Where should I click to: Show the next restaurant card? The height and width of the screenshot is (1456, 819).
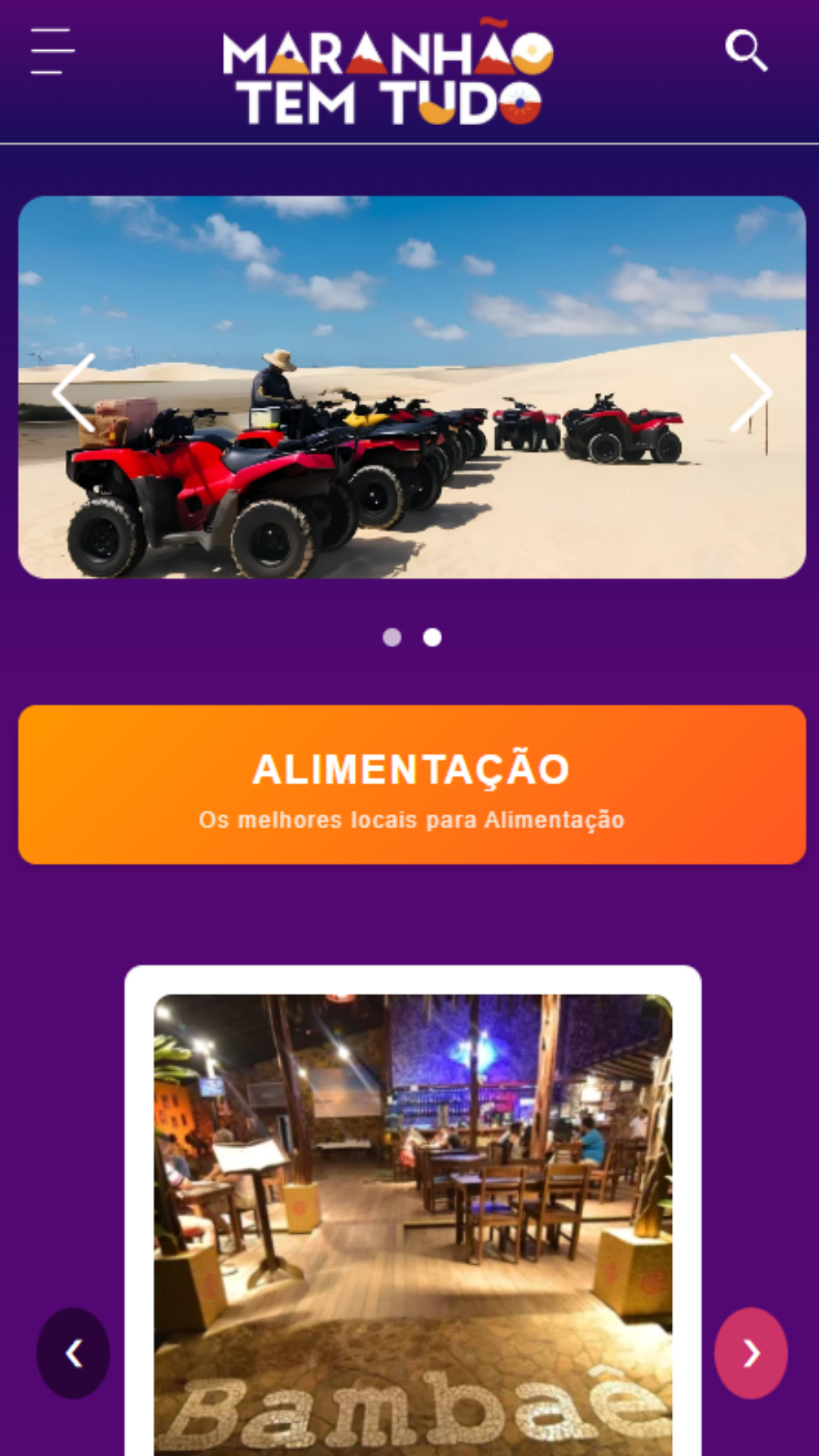751,1354
